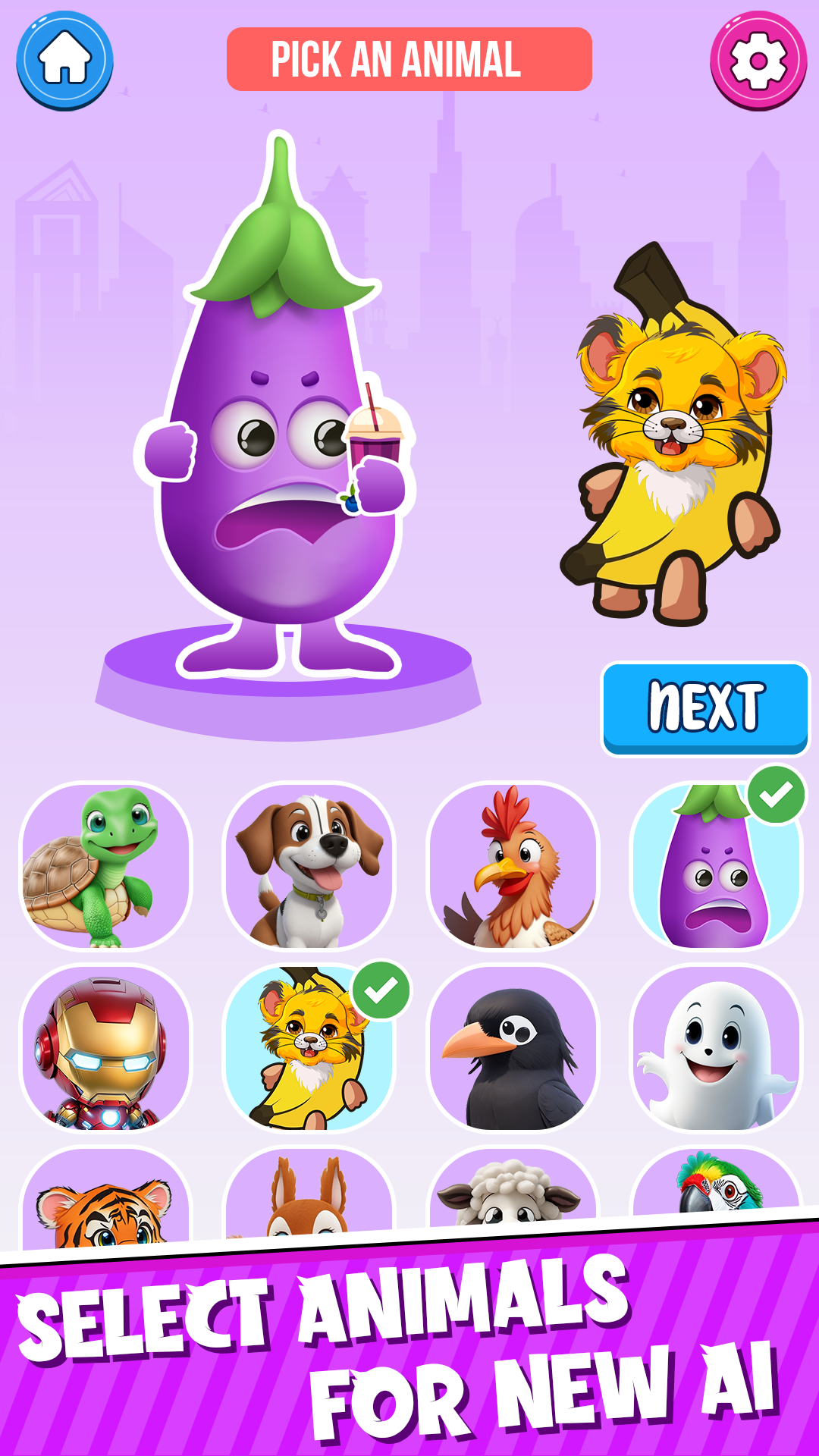
Task: Select the turtle character
Action: [105, 866]
